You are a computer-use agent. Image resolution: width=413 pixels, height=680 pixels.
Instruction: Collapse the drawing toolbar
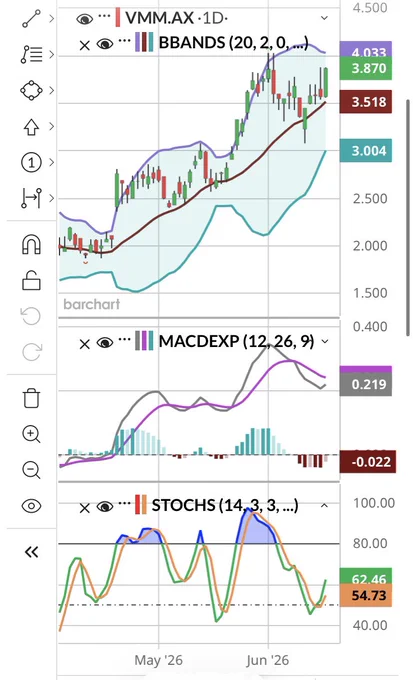[31, 552]
